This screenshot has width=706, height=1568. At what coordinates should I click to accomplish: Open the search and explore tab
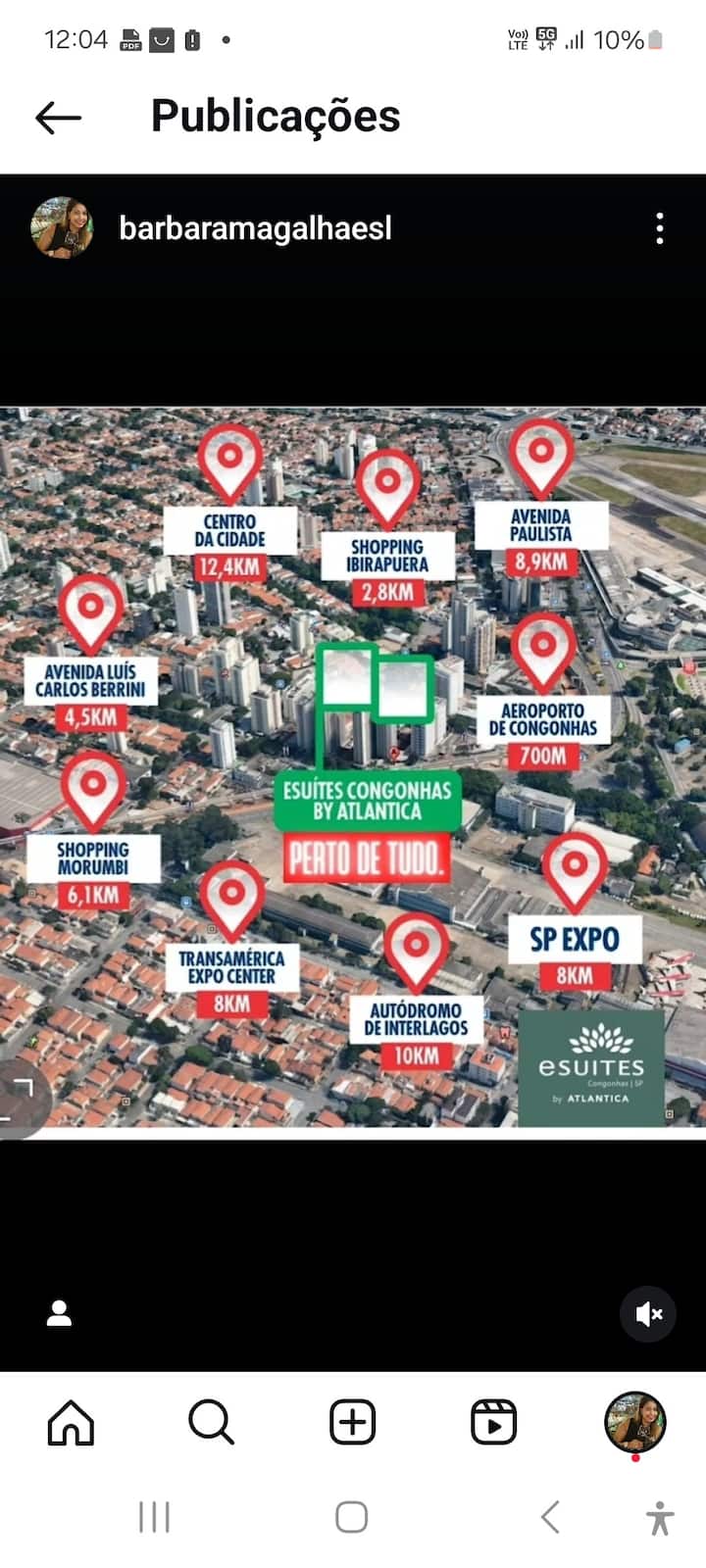211,1422
